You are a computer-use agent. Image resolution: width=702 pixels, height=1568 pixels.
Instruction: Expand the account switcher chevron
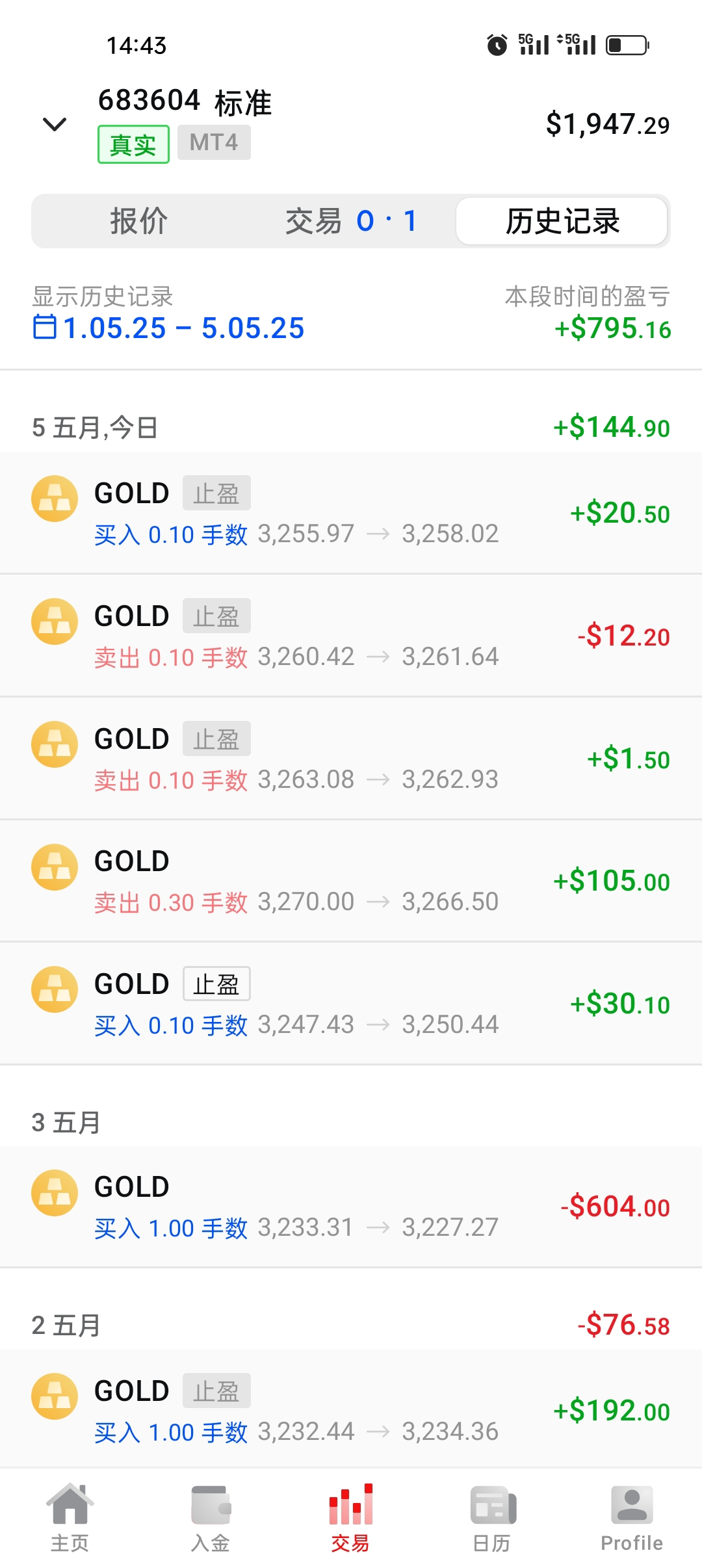click(55, 124)
